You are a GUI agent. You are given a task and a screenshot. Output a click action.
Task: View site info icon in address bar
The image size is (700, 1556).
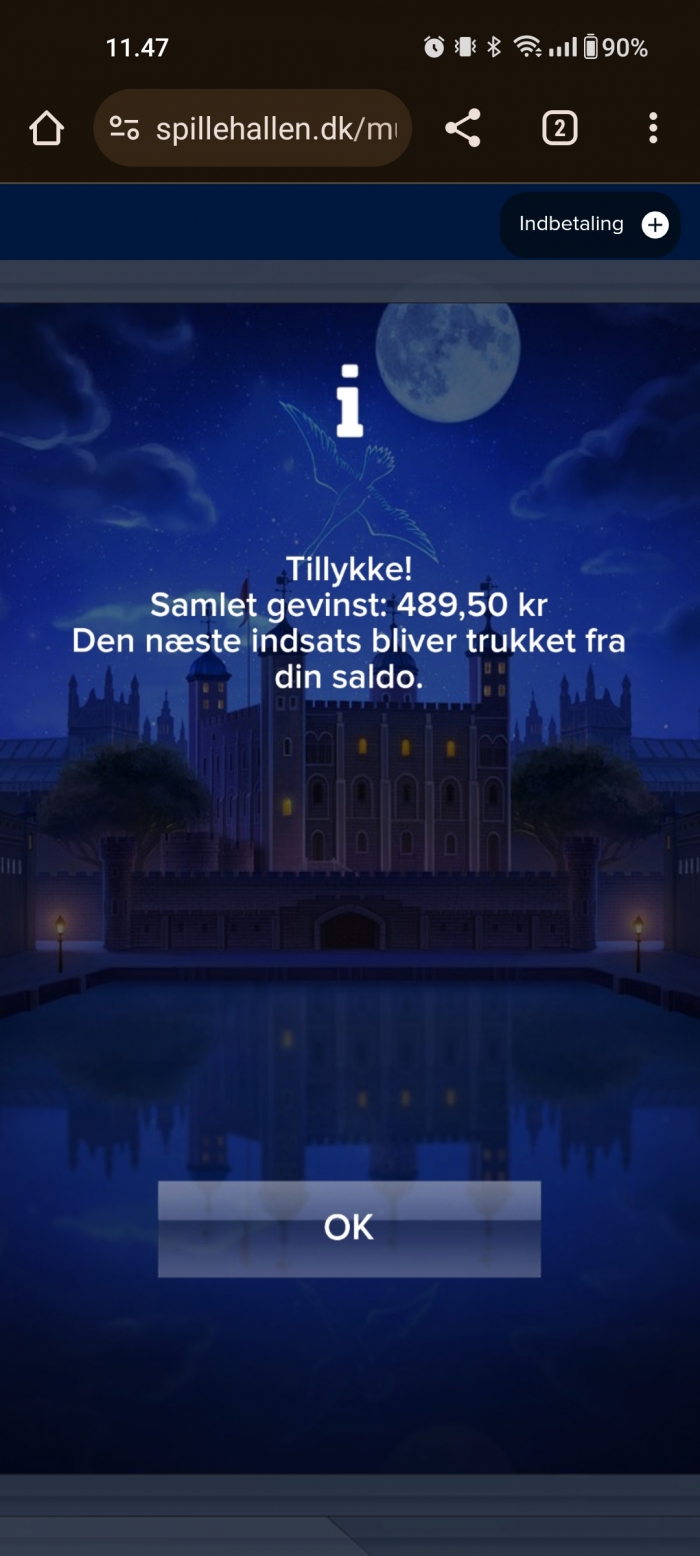click(x=124, y=128)
